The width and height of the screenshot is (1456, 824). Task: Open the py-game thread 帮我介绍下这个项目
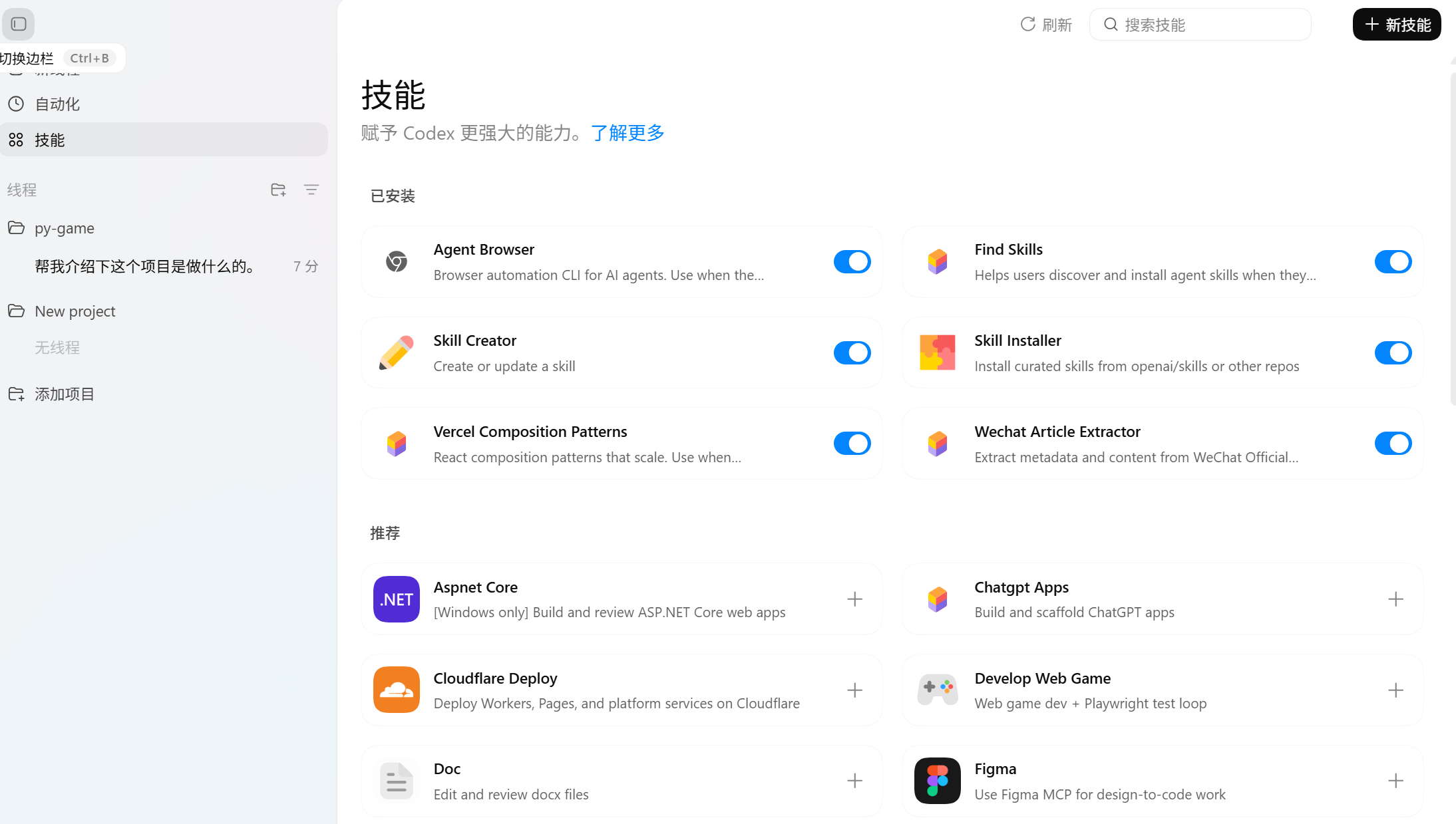[x=146, y=267]
